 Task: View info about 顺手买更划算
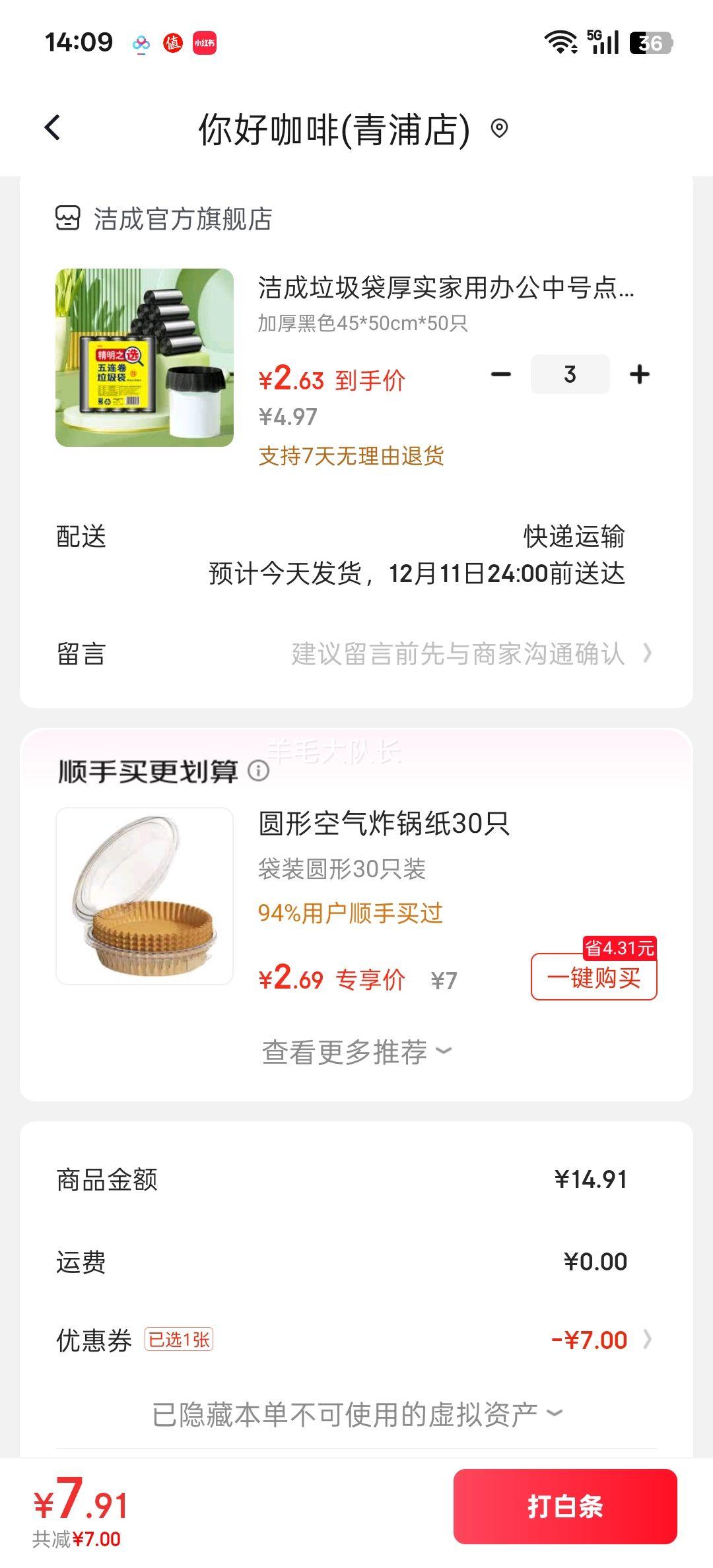tap(258, 770)
